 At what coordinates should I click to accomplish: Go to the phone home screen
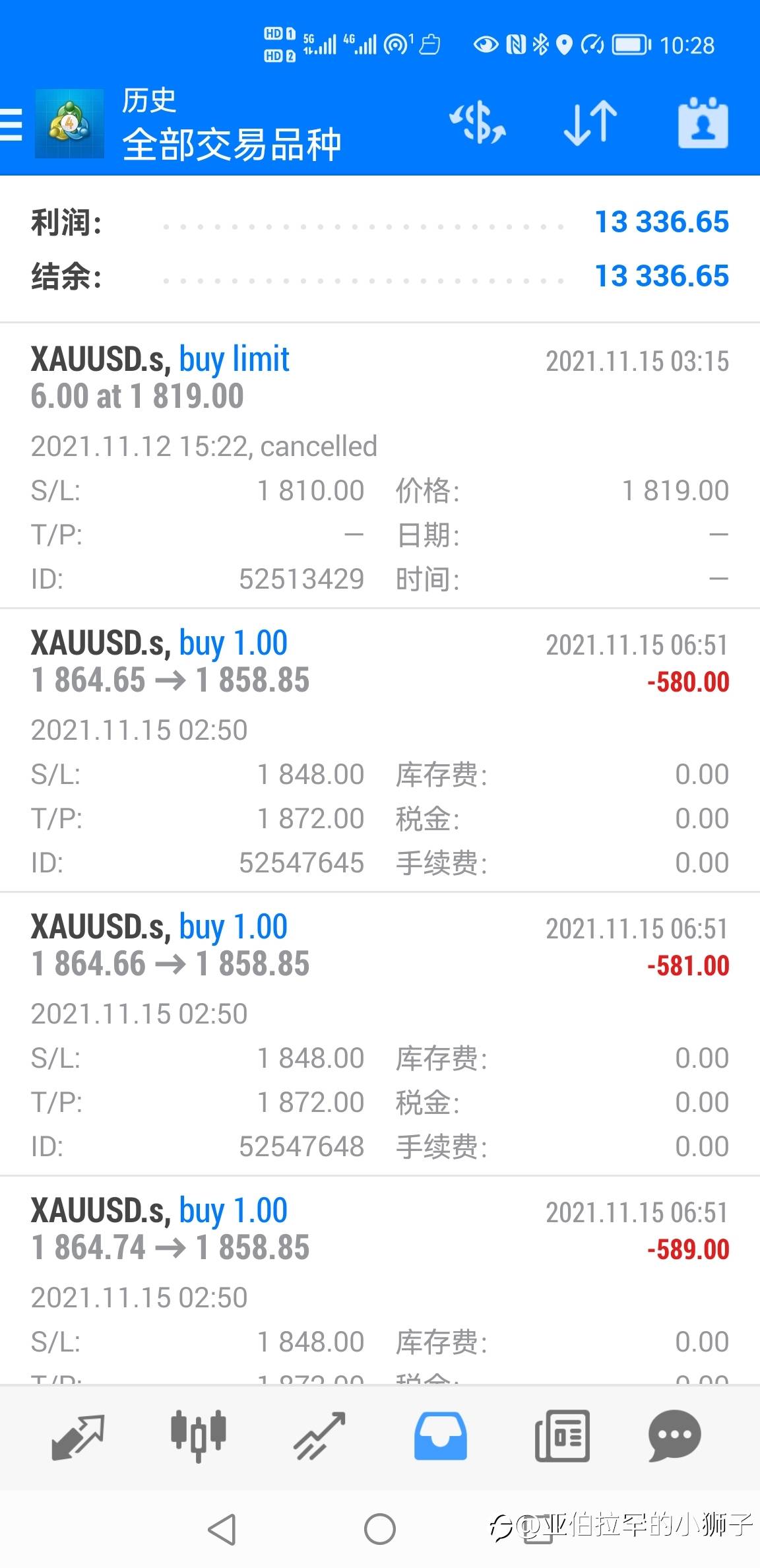click(380, 1529)
